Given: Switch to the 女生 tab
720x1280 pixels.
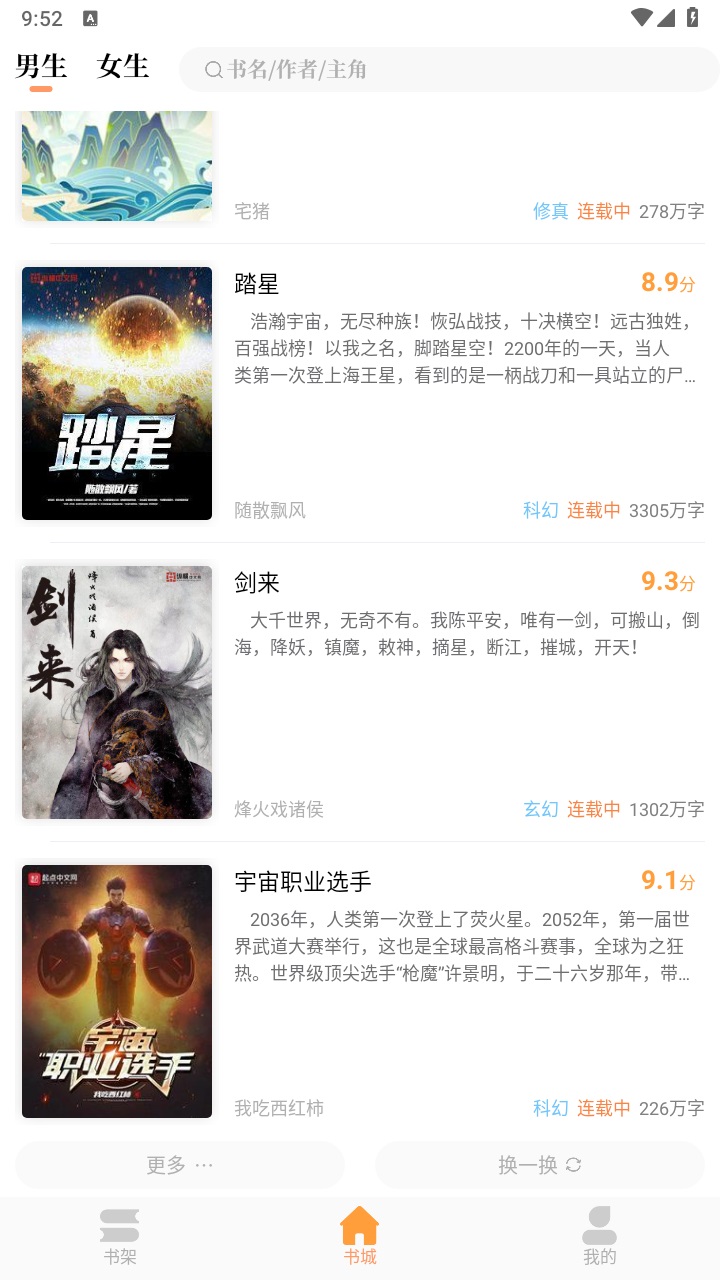Looking at the screenshot, I should (123, 67).
